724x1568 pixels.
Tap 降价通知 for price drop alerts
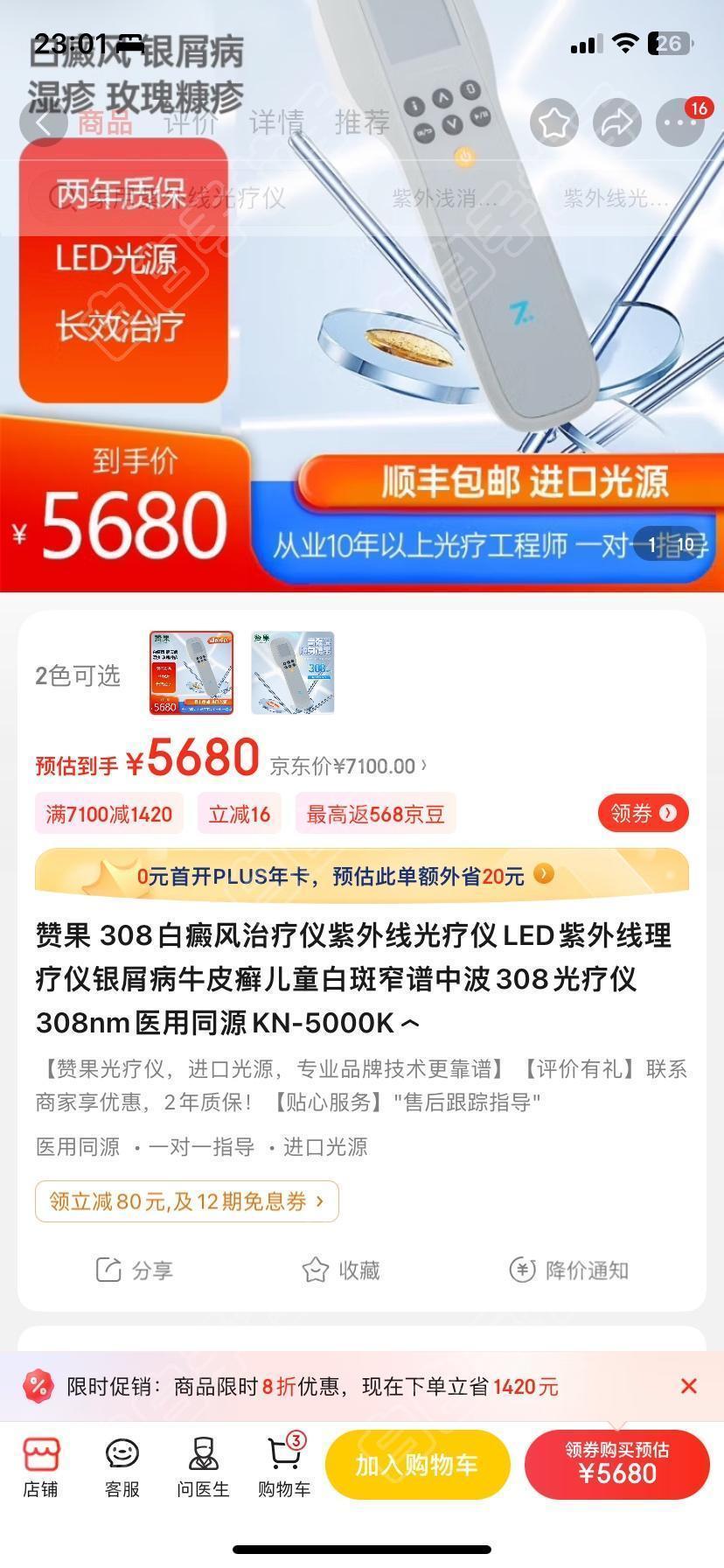pyautogui.click(x=569, y=1270)
